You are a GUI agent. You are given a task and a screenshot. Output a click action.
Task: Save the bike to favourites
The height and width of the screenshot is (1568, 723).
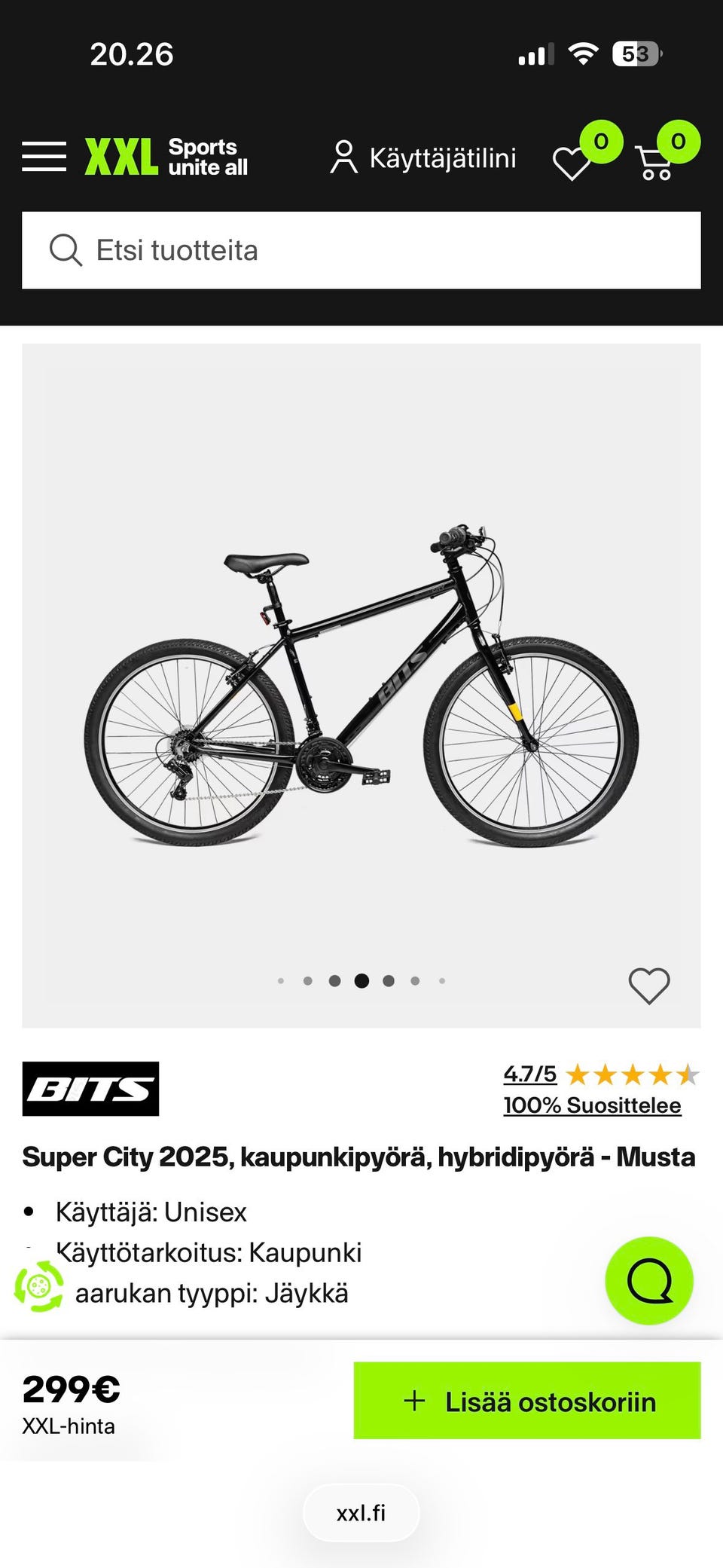(649, 985)
